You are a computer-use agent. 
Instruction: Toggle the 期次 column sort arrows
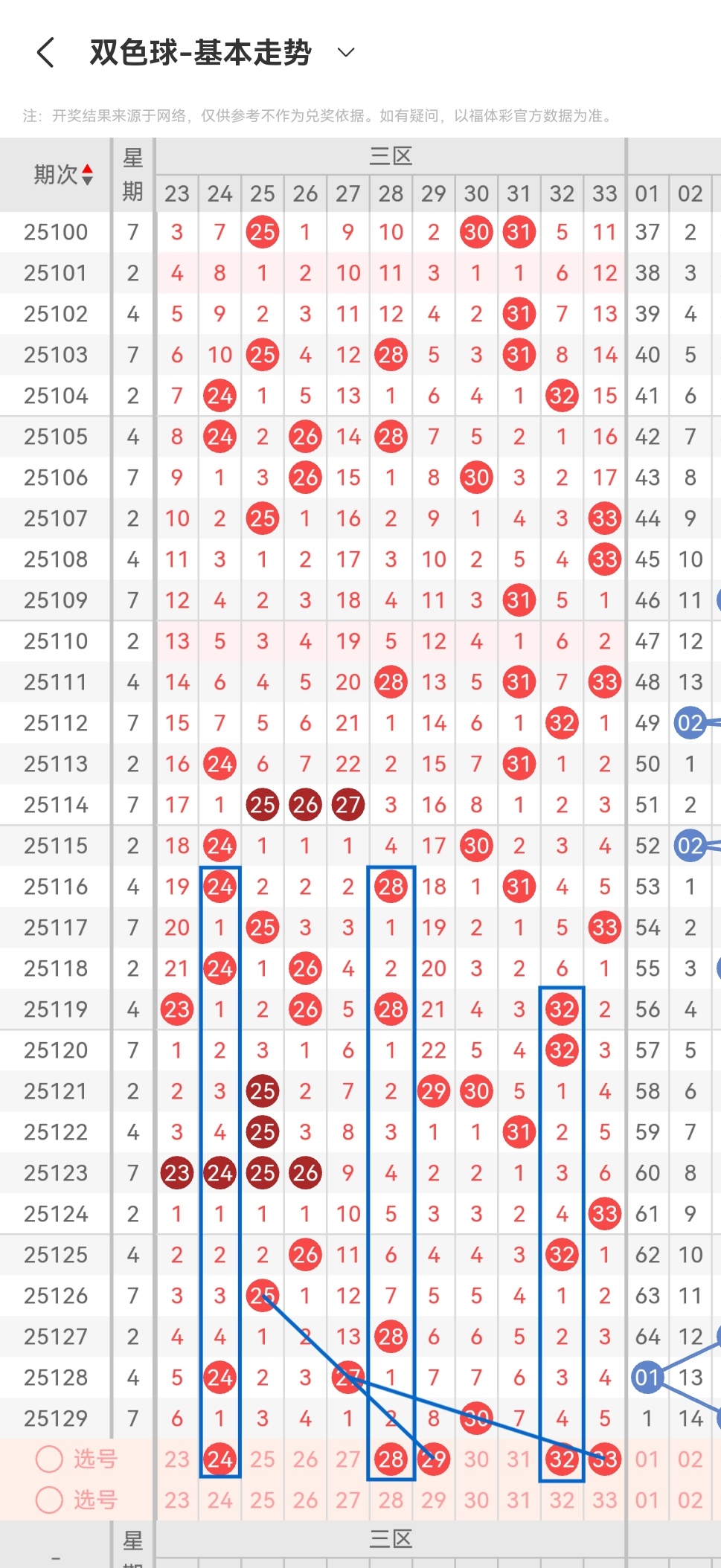click(89, 173)
